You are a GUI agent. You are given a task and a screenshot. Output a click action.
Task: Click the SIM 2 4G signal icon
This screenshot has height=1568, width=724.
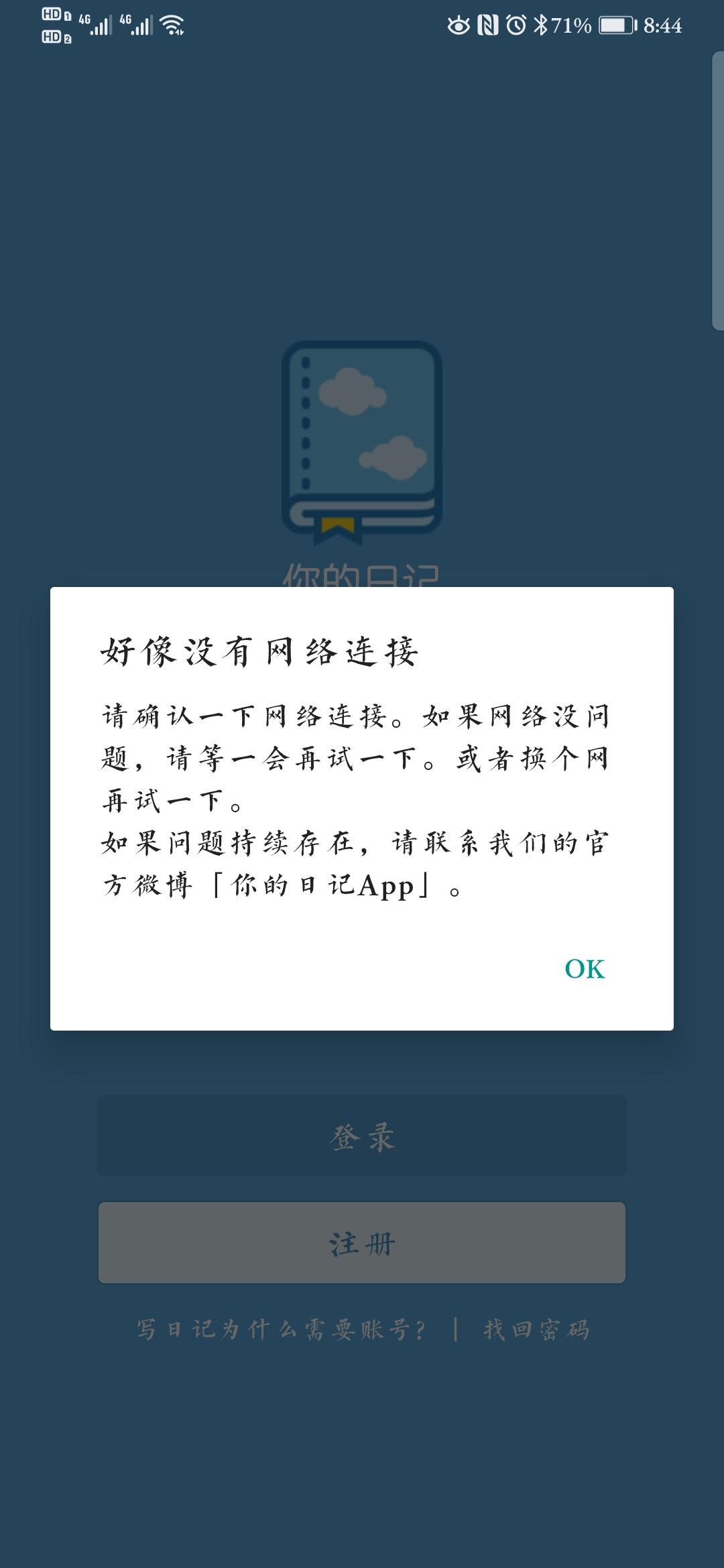(137, 24)
